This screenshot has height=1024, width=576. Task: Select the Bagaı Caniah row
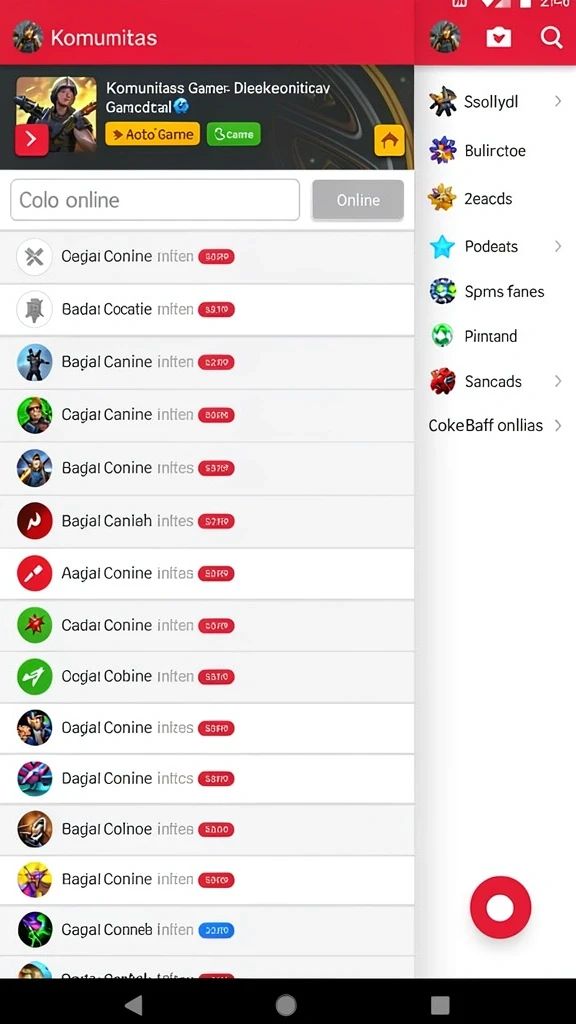point(207,521)
